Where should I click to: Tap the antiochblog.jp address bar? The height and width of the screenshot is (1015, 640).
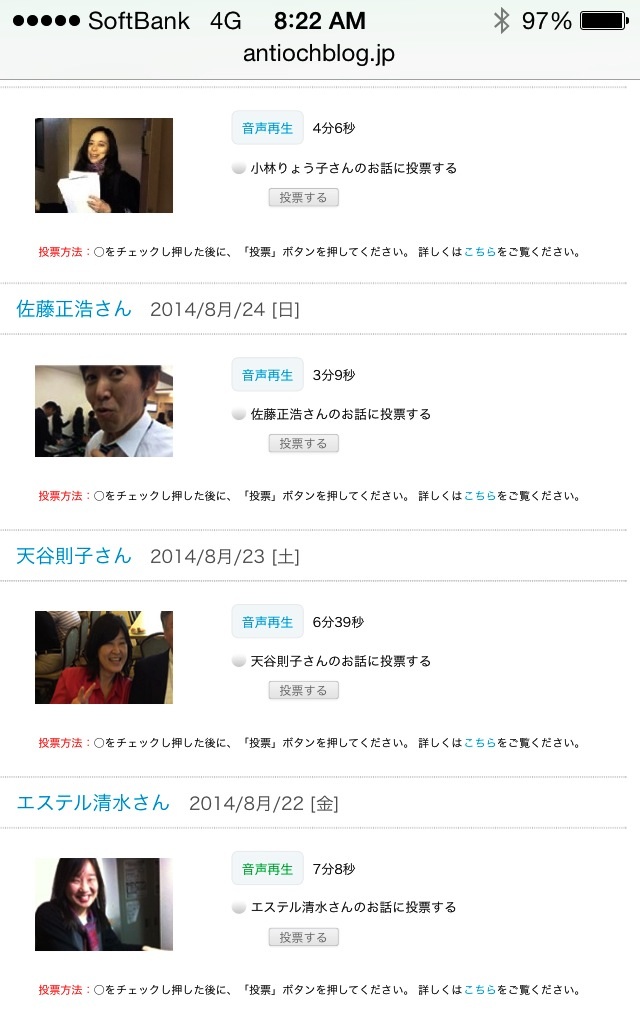click(319, 54)
